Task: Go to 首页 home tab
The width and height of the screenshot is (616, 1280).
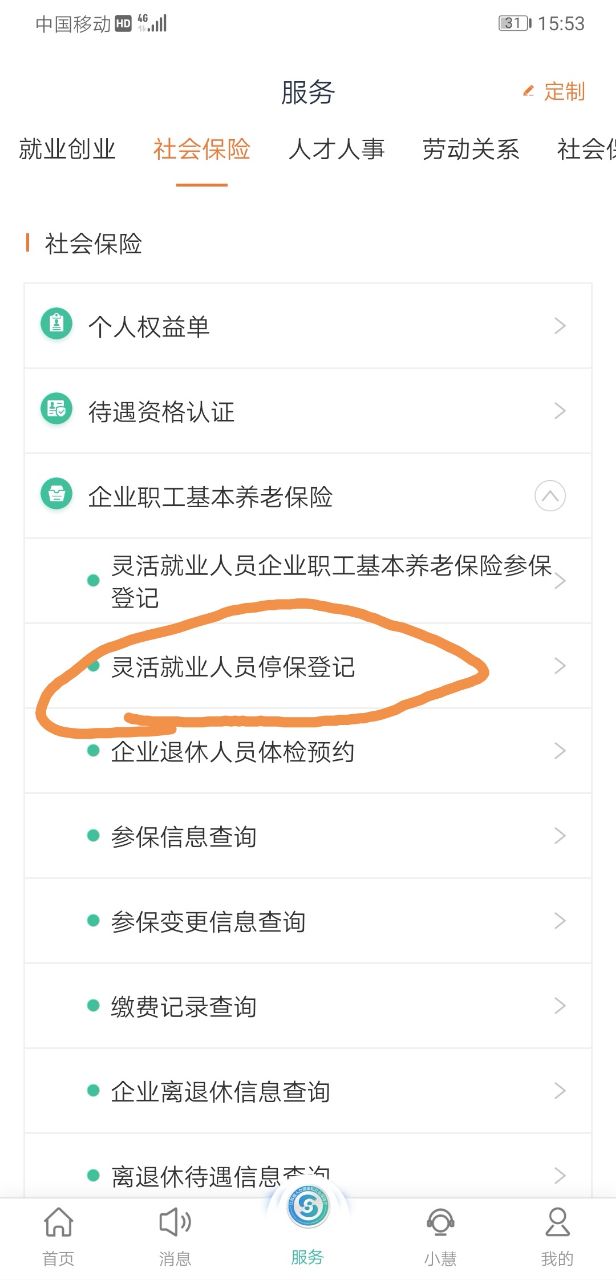Action: coord(59,1236)
